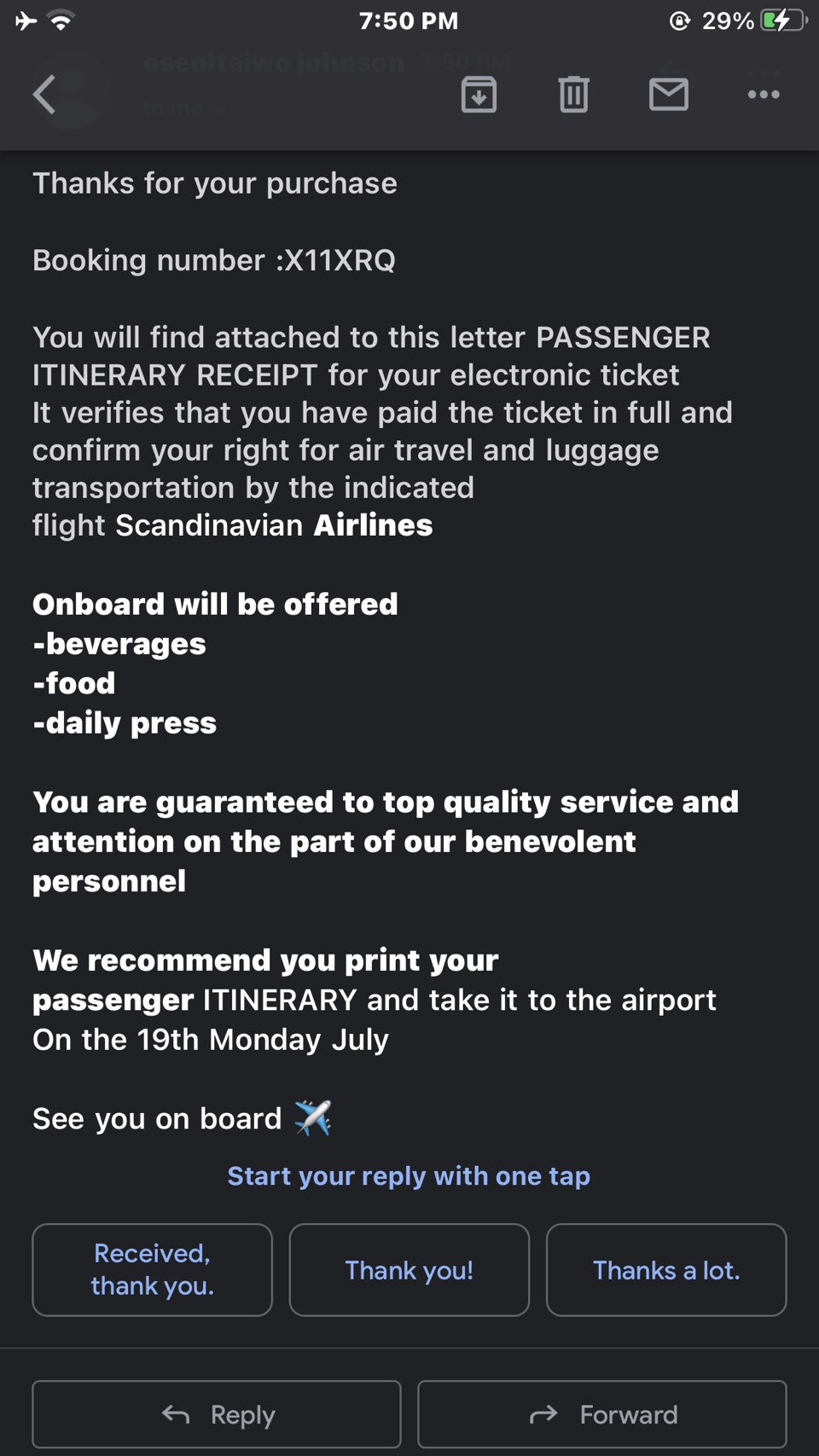Reply to this email

217,1414
